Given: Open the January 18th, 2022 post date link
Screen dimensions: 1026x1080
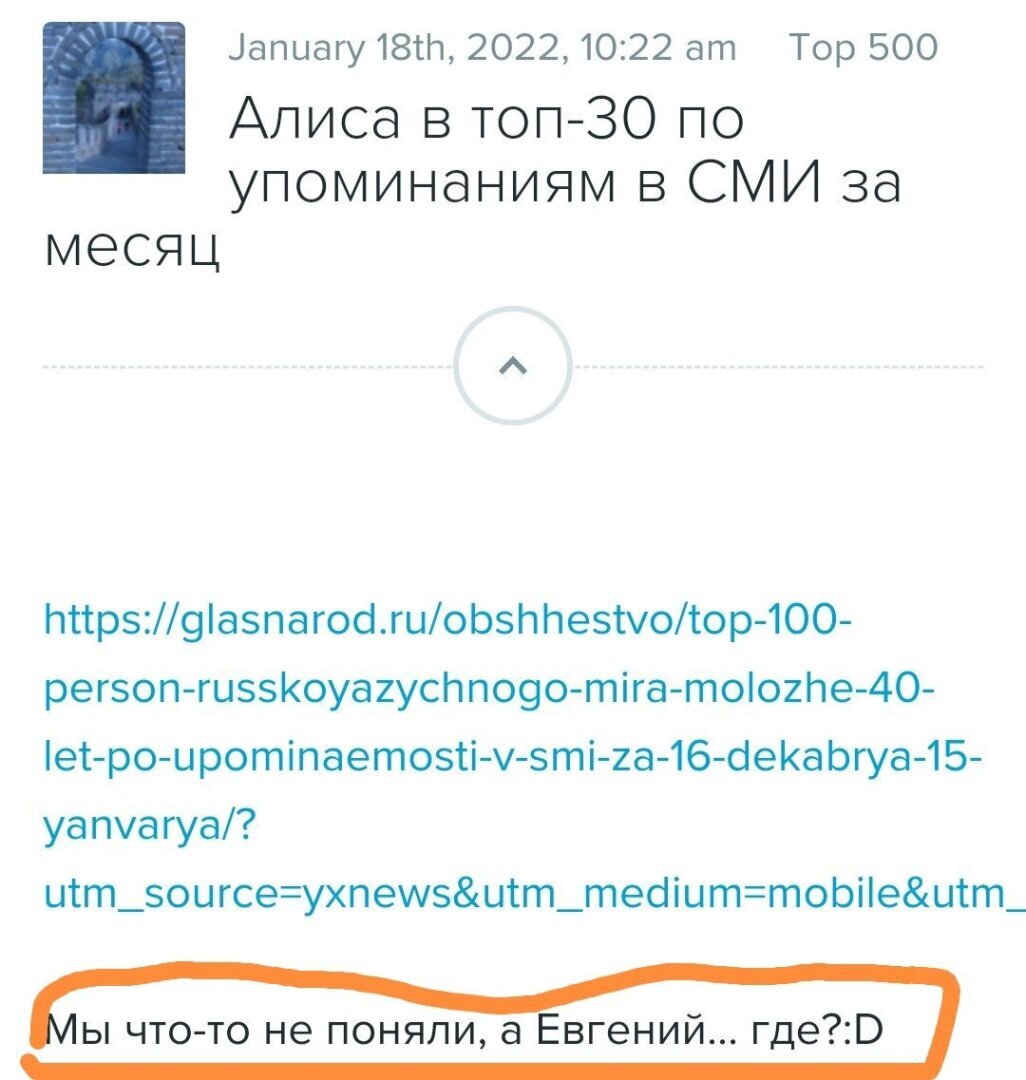Looking at the screenshot, I should coord(482,47).
